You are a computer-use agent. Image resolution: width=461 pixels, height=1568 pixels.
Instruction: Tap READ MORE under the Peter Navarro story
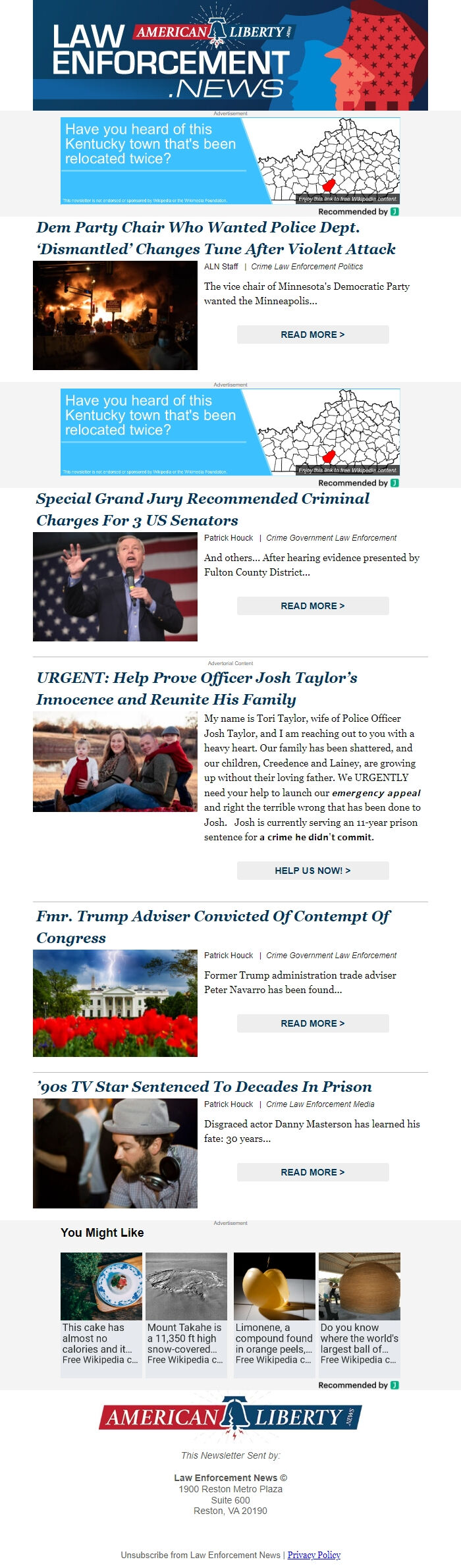313,1023
